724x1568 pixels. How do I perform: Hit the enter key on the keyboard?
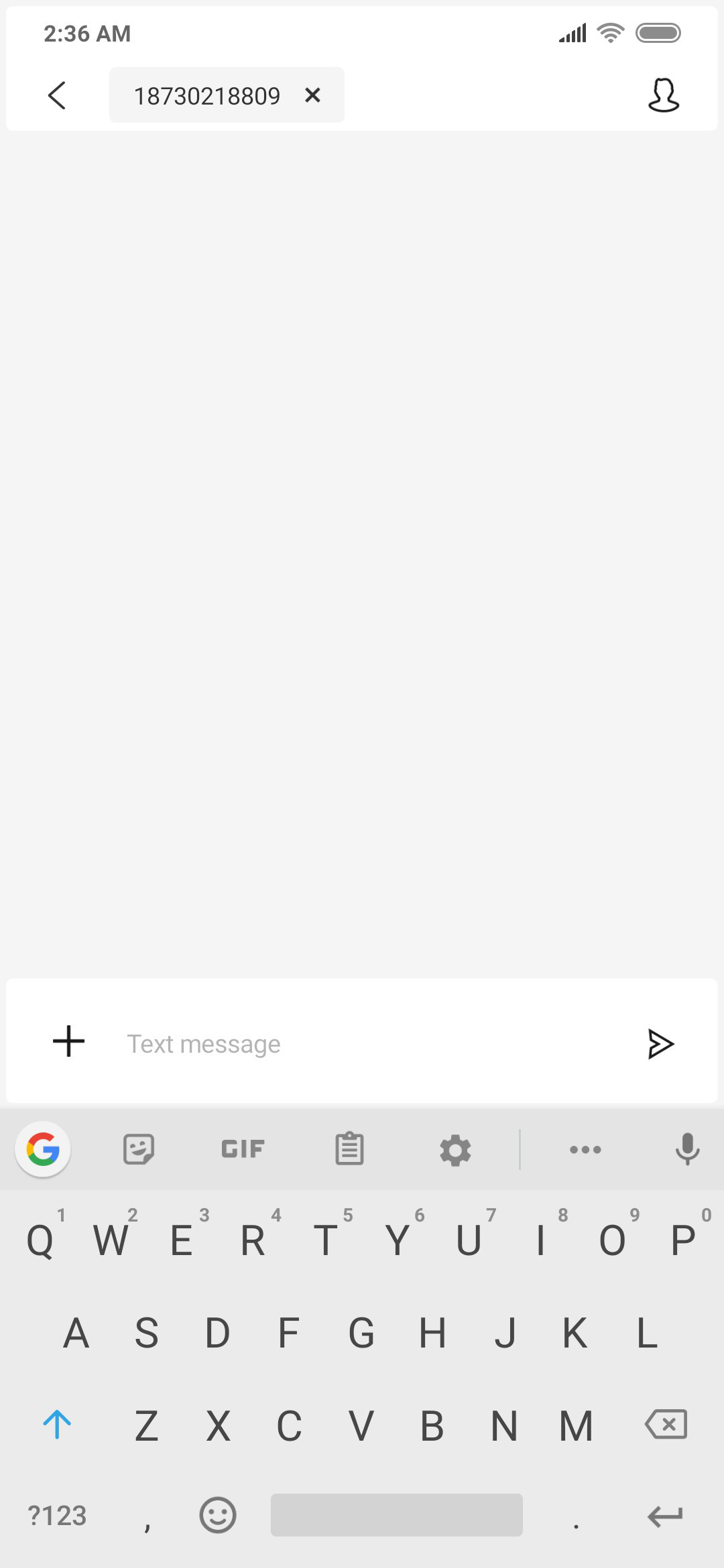665,1516
